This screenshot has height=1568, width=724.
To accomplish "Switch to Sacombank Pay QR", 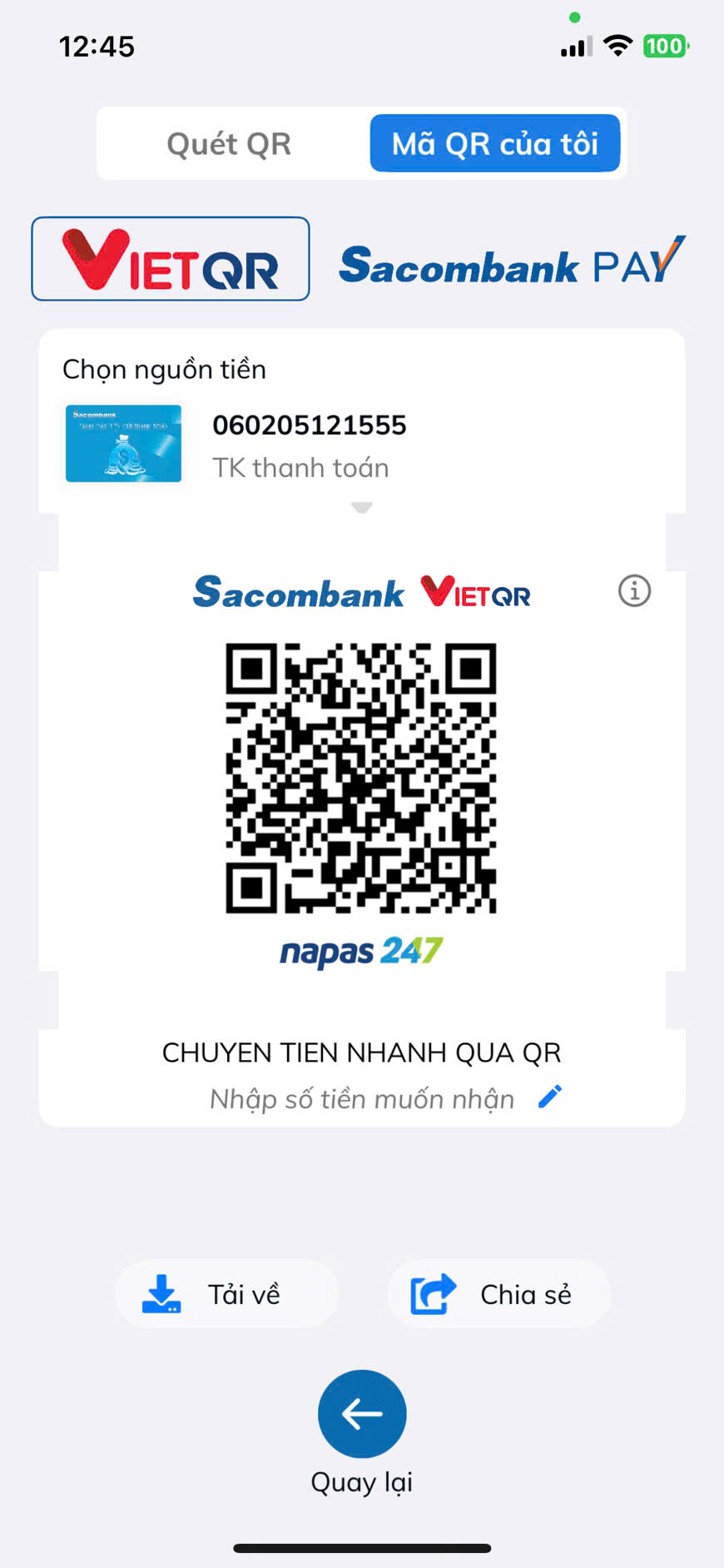I will [513, 261].
